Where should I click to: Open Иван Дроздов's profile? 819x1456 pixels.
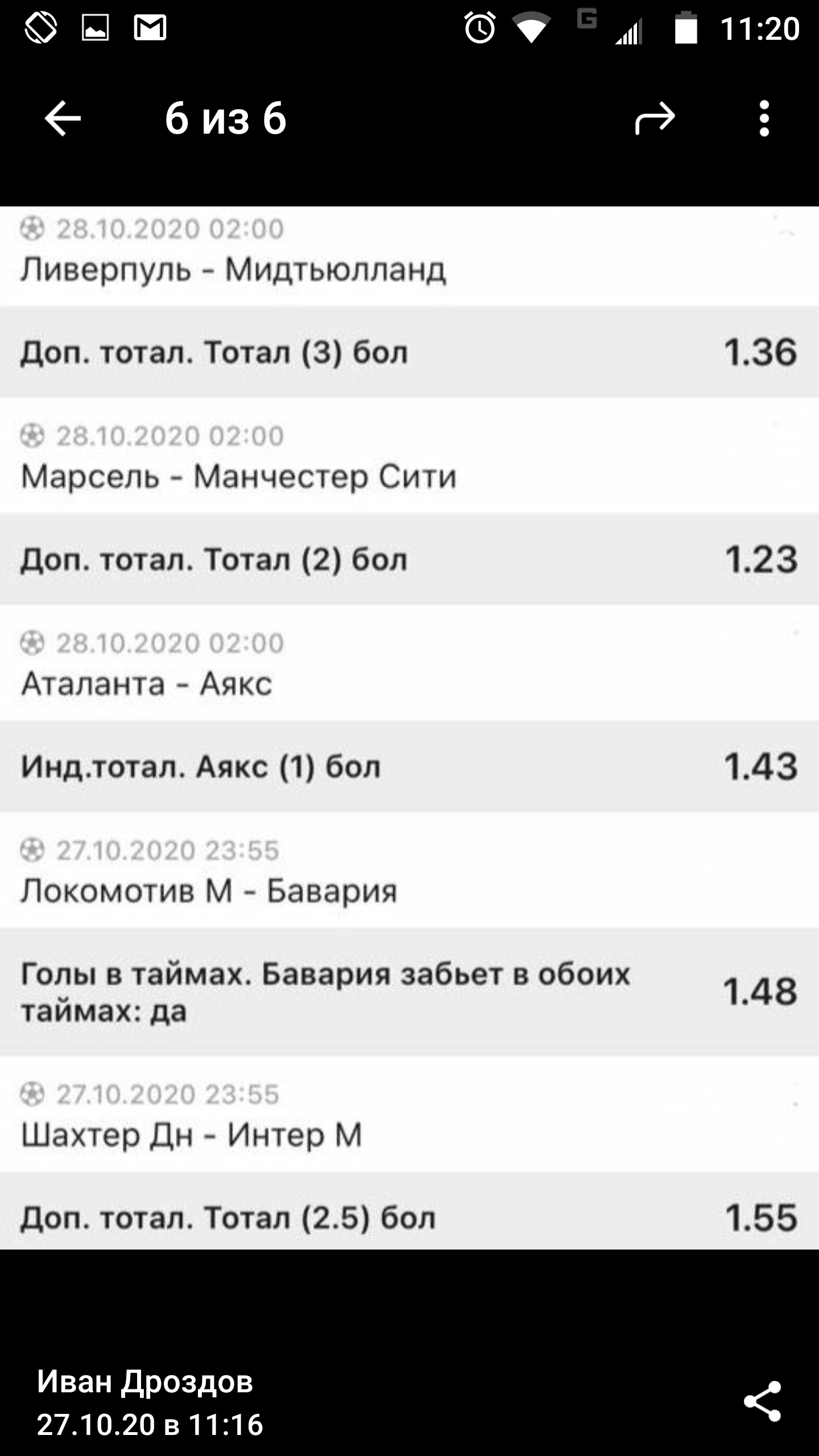tap(145, 1381)
